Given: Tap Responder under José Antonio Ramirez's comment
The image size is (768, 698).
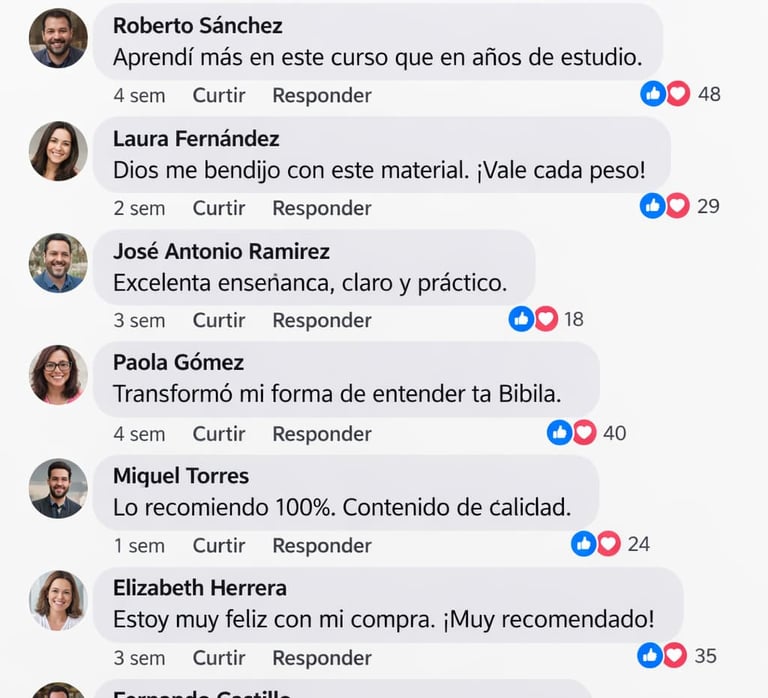Looking at the screenshot, I should point(322,320).
